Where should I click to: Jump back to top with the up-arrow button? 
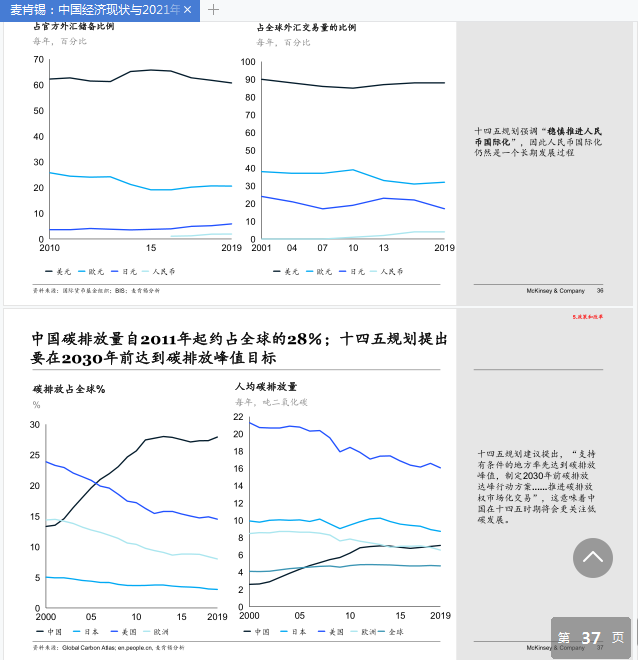tap(593, 558)
